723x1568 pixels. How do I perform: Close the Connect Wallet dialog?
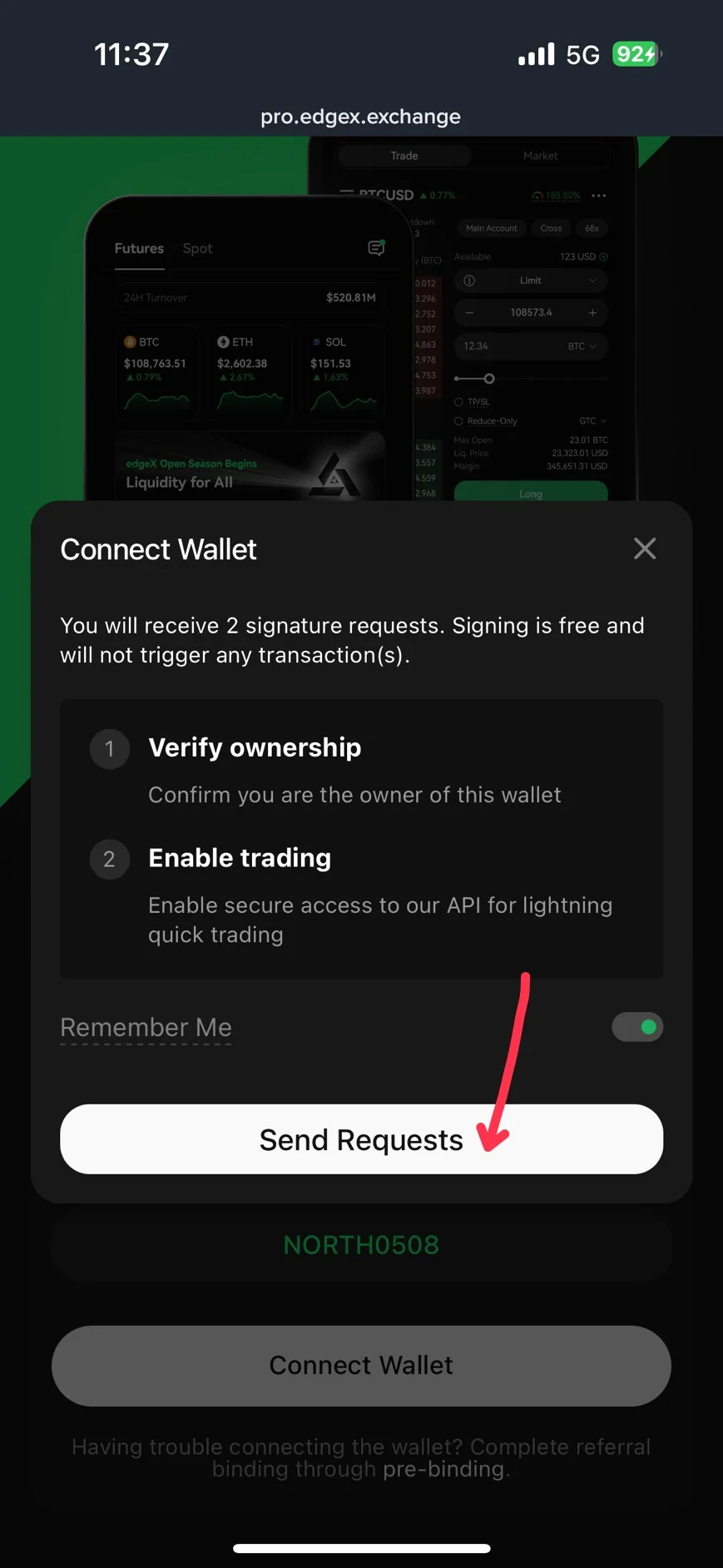[645, 548]
